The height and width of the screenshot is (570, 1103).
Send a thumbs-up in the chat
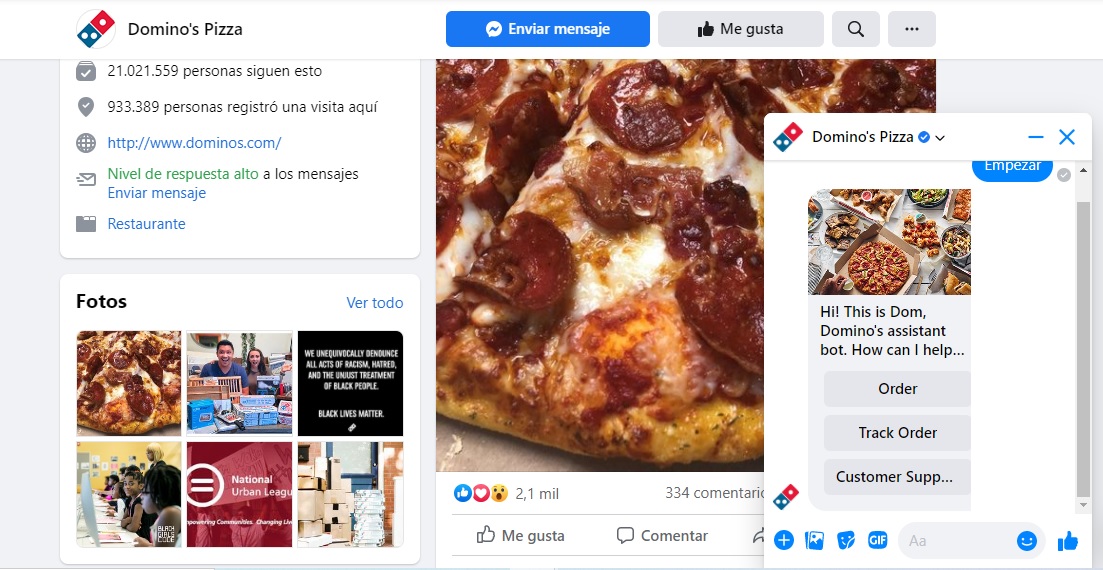(x=1068, y=541)
